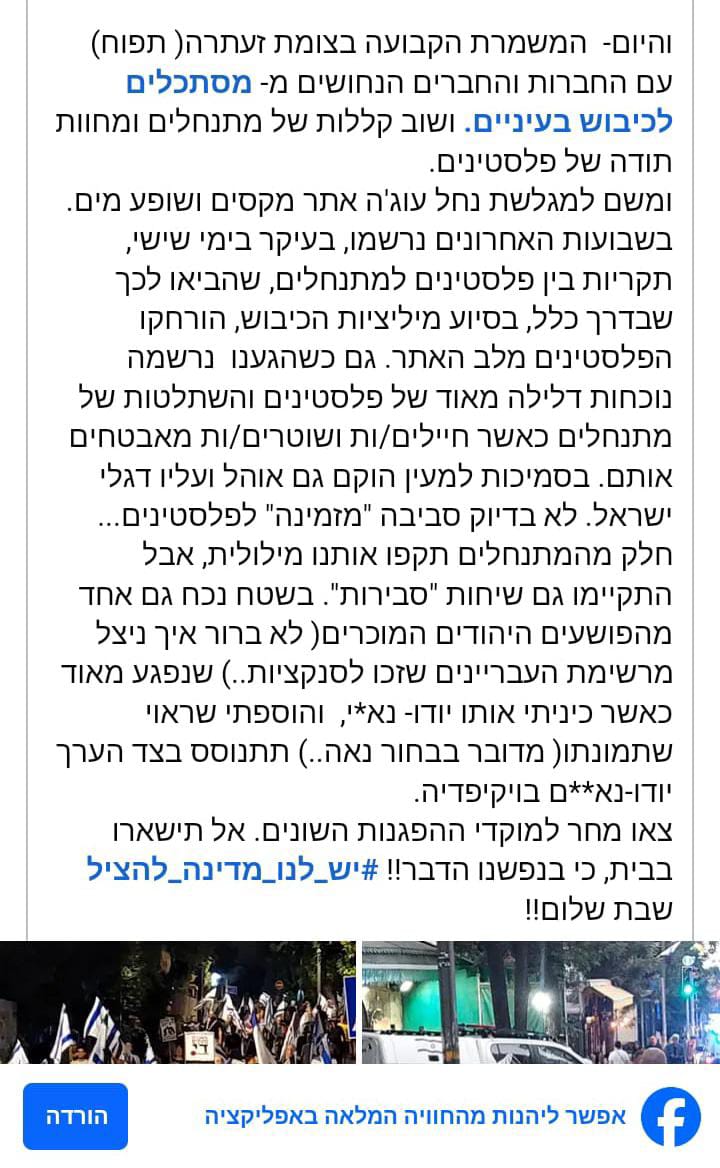Open the street photo with the white van

pyautogui.click(x=541, y=1002)
